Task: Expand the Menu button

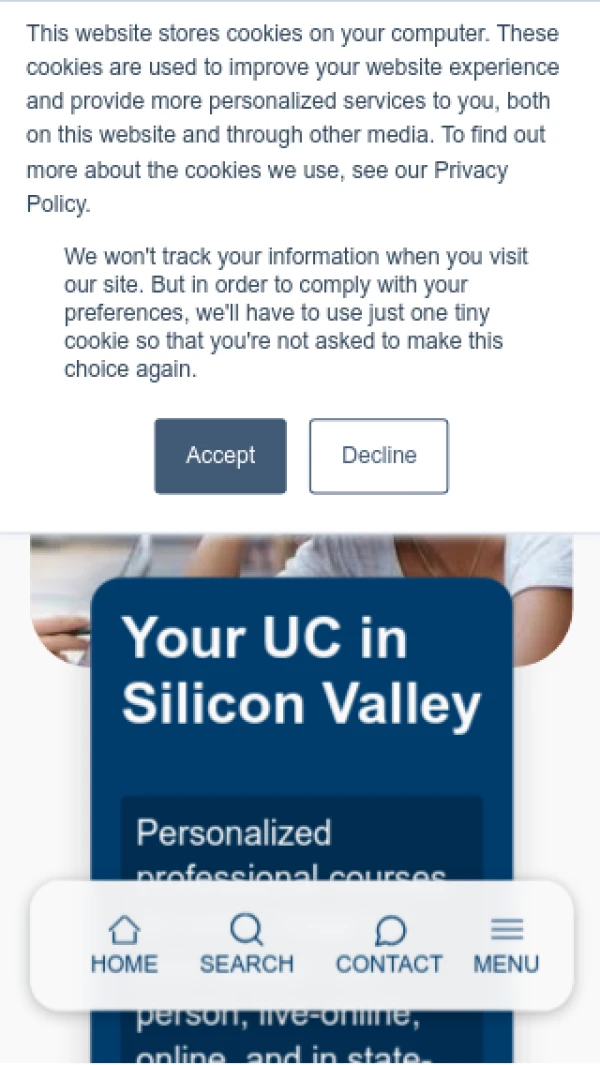Action: point(506,945)
